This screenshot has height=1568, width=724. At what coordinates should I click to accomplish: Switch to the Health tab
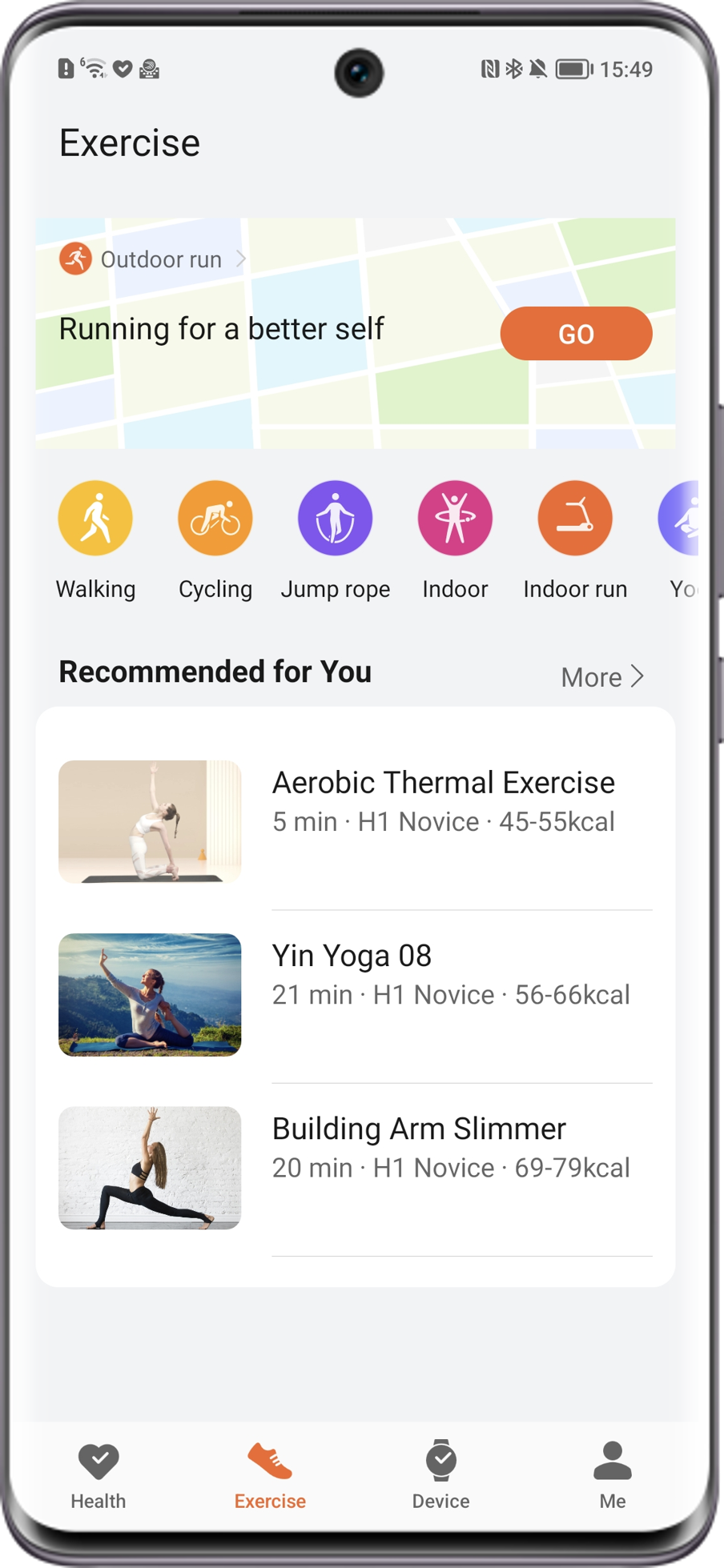[99, 1475]
